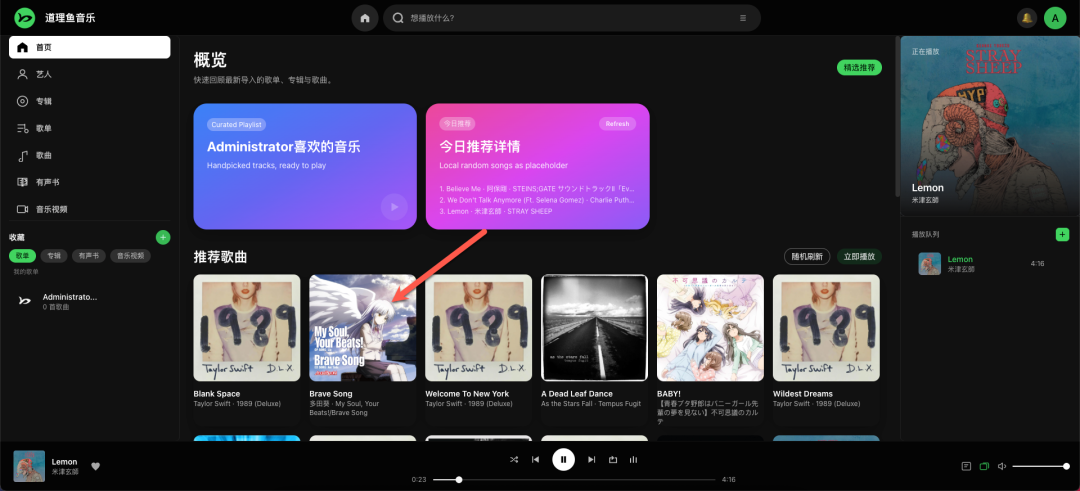Like the song Lemon
Viewport: 1080px width, 491px height.
pyautogui.click(x=96, y=466)
